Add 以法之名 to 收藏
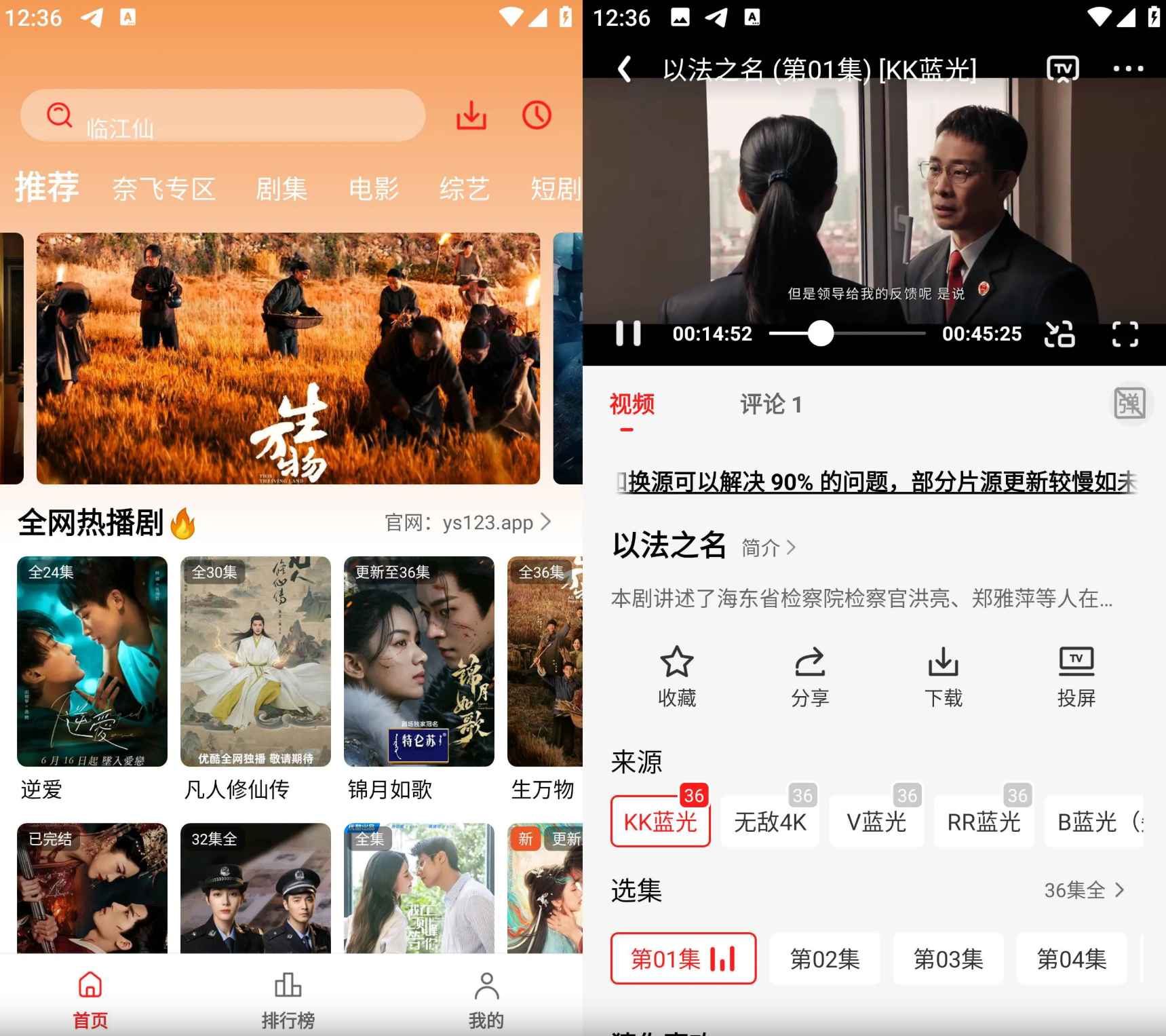Viewport: 1166px width, 1036px height. [677, 677]
